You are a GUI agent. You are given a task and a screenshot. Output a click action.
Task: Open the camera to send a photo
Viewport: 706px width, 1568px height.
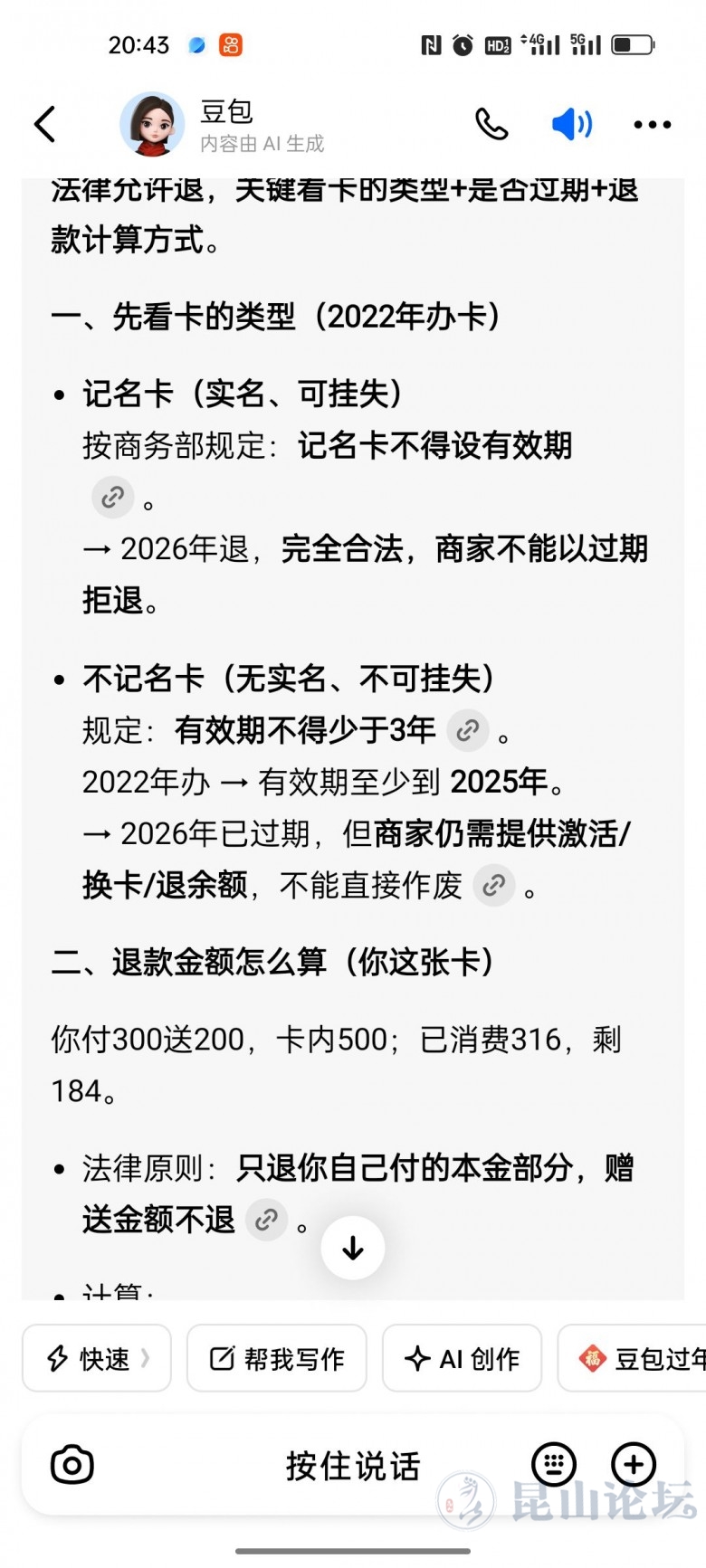click(72, 1465)
